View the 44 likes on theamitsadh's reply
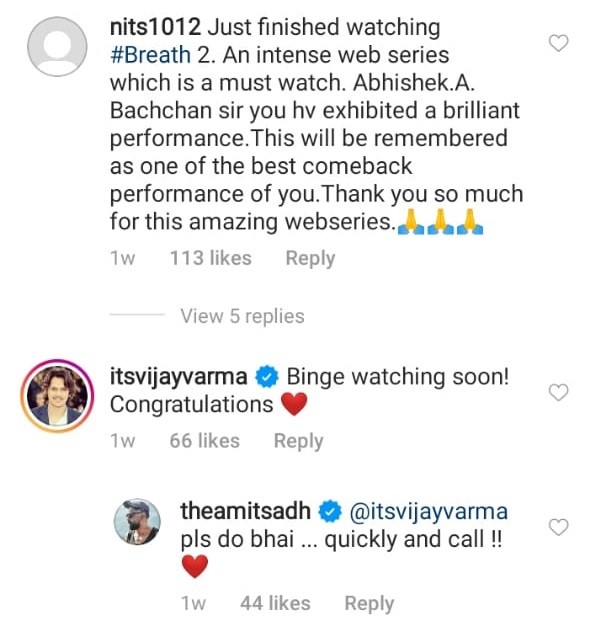The width and height of the screenshot is (606, 624). (275, 603)
